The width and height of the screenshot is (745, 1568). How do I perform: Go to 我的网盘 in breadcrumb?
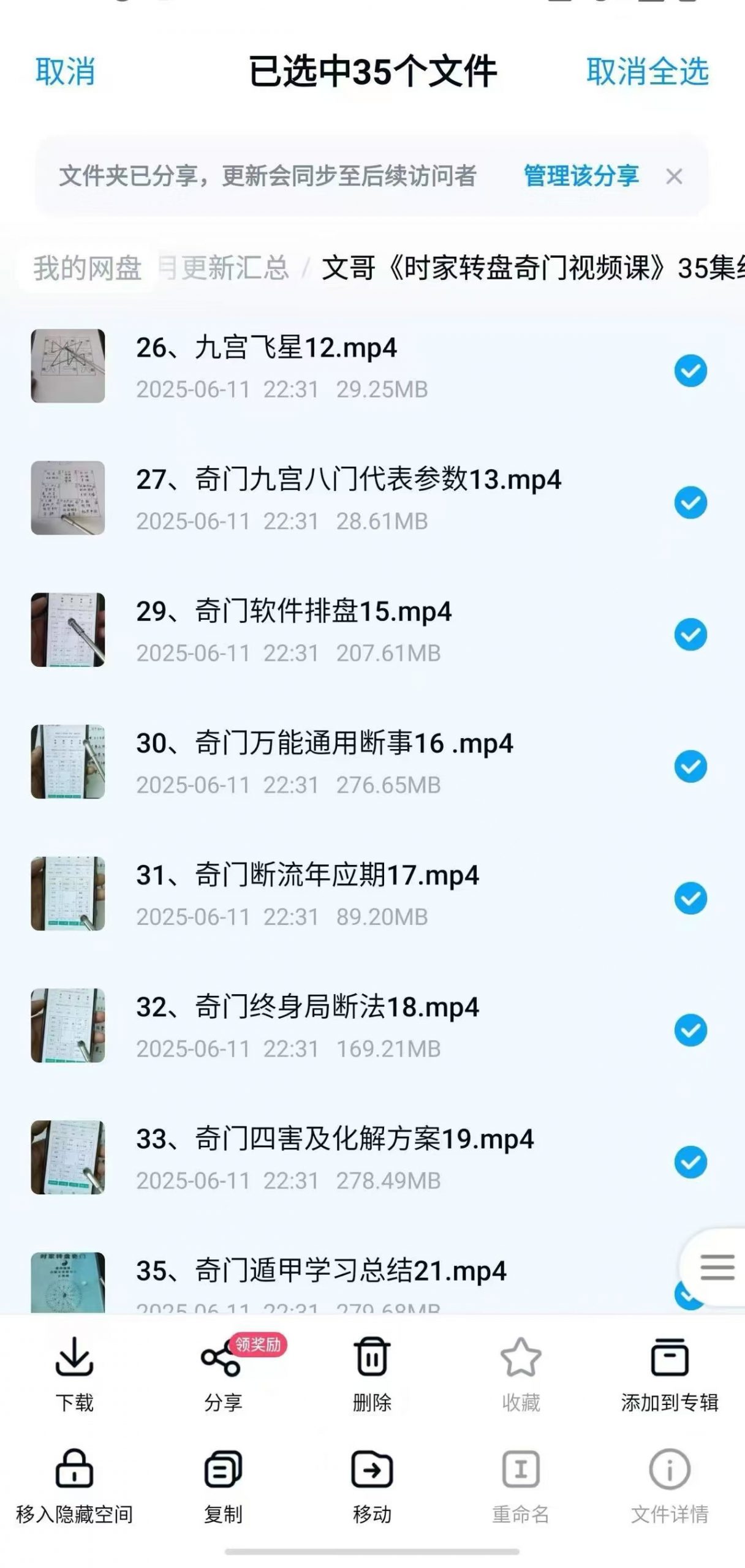[x=87, y=268]
